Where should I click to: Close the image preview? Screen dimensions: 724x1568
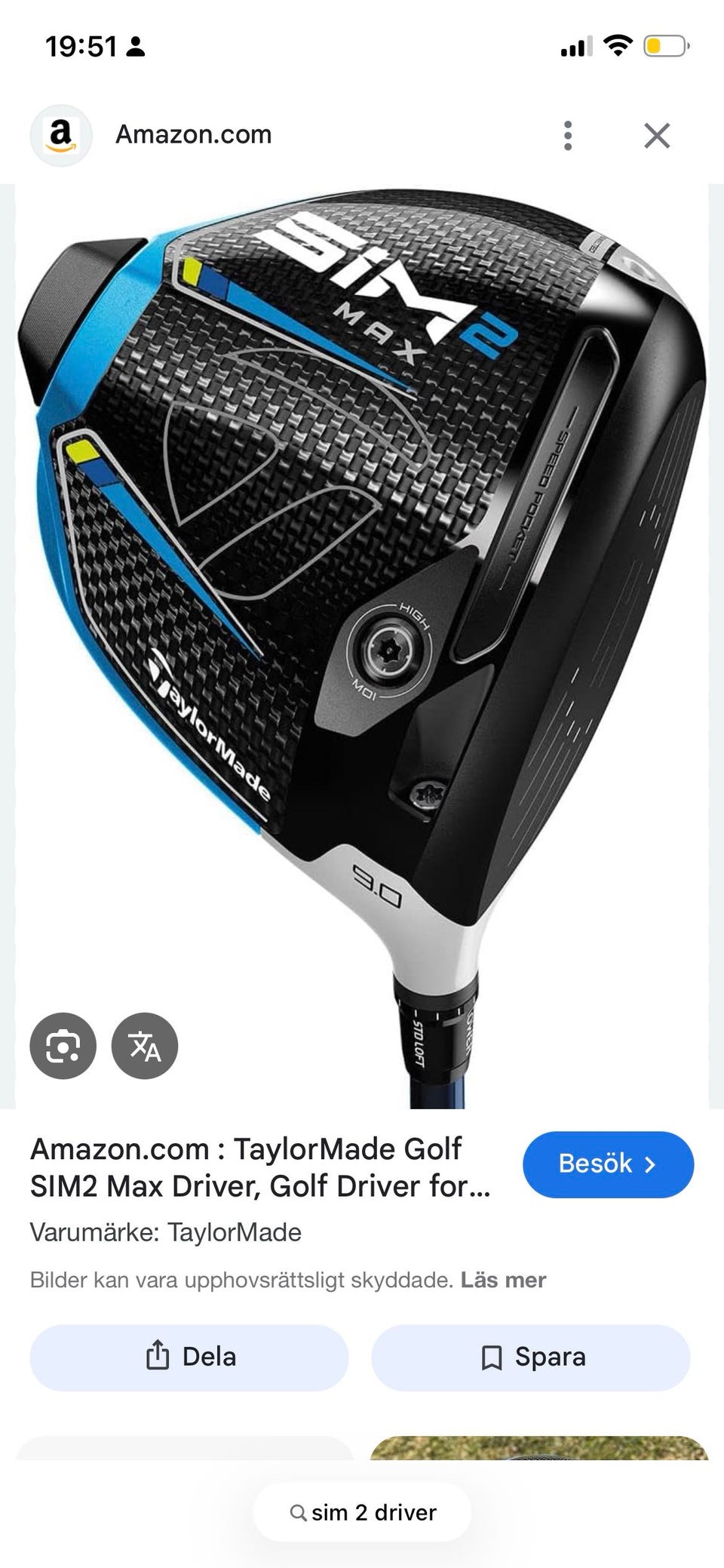[x=657, y=136]
